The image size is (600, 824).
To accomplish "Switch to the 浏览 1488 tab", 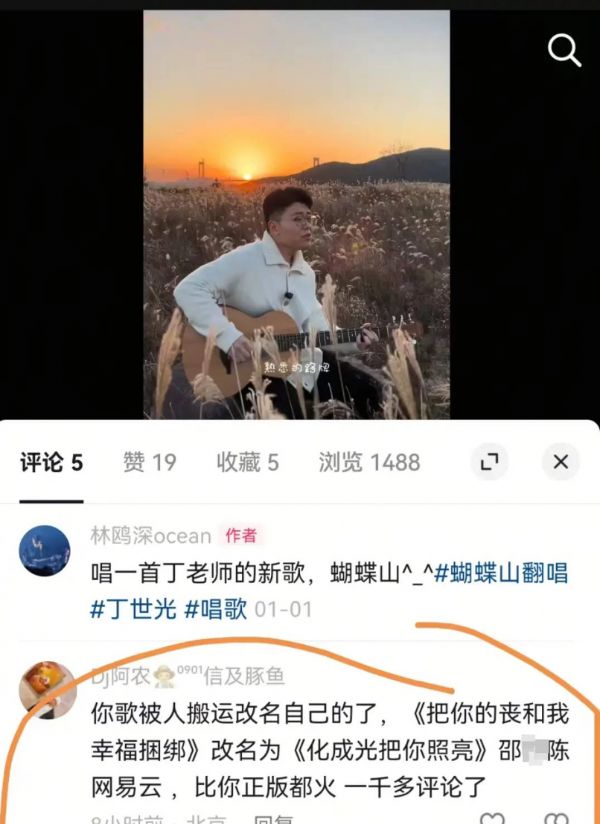I will click(x=369, y=462).
